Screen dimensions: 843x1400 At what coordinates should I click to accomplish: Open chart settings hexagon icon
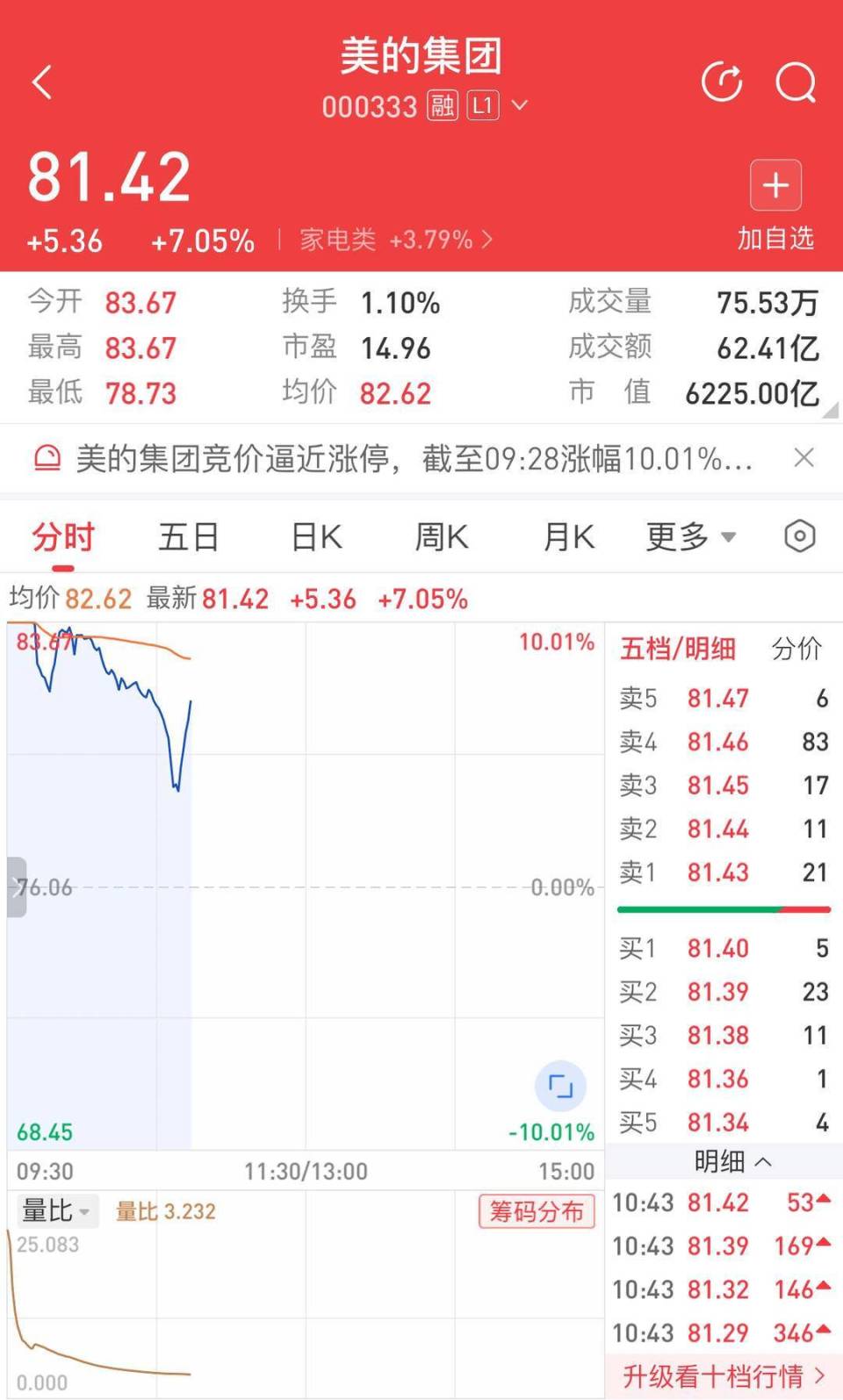799,536
